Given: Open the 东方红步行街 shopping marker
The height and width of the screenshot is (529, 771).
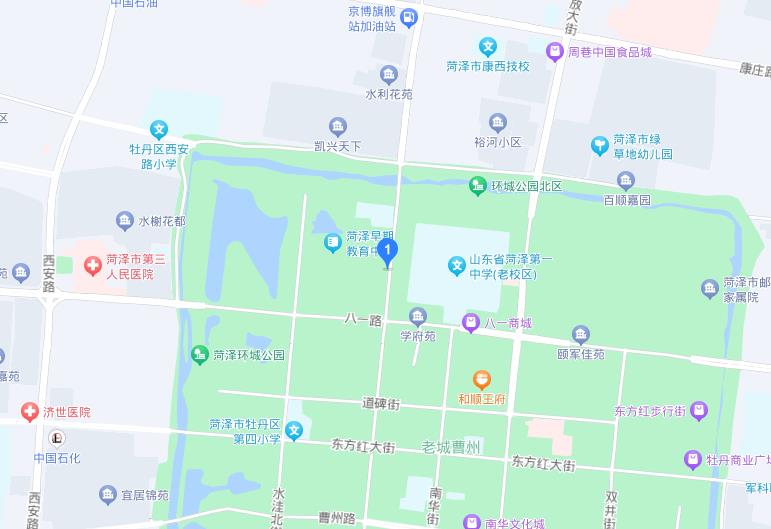Looking at the screenshot, I should 699,410.
